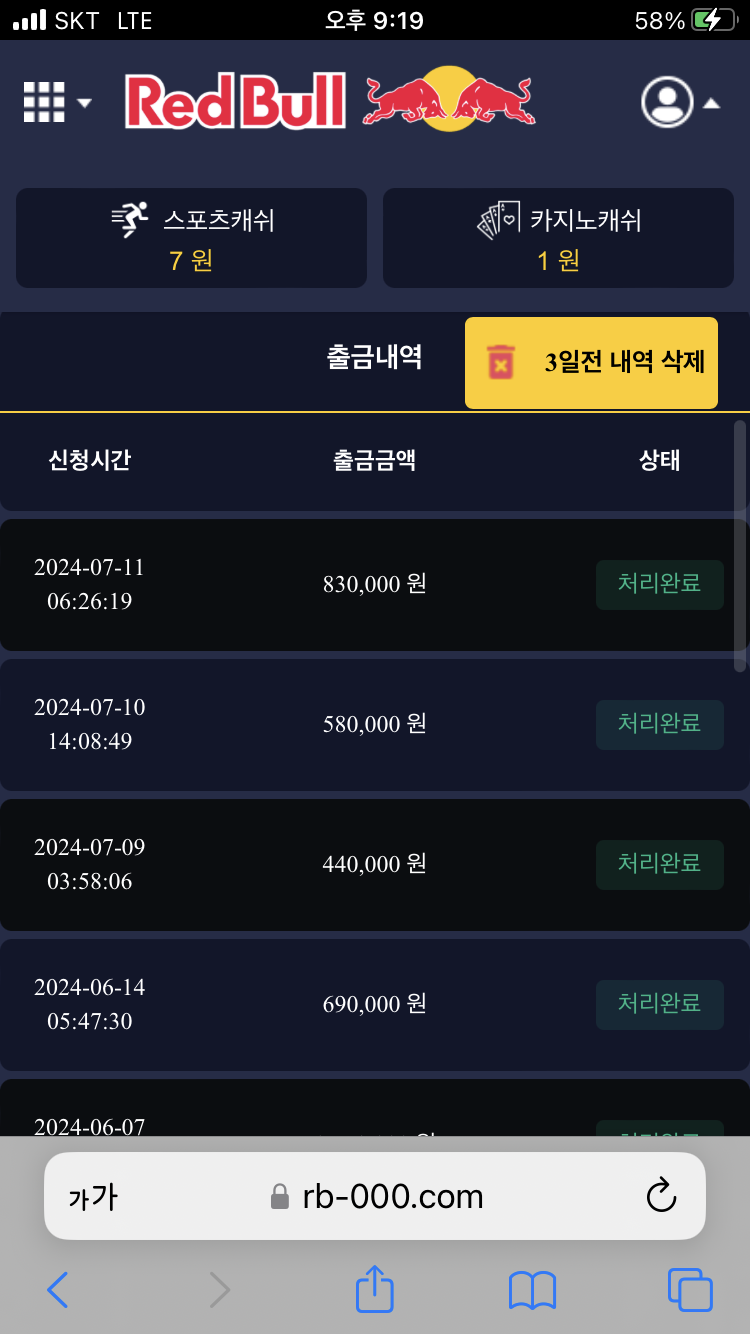
Task: Reload the page in Safari
Action: pos(661,1196)
